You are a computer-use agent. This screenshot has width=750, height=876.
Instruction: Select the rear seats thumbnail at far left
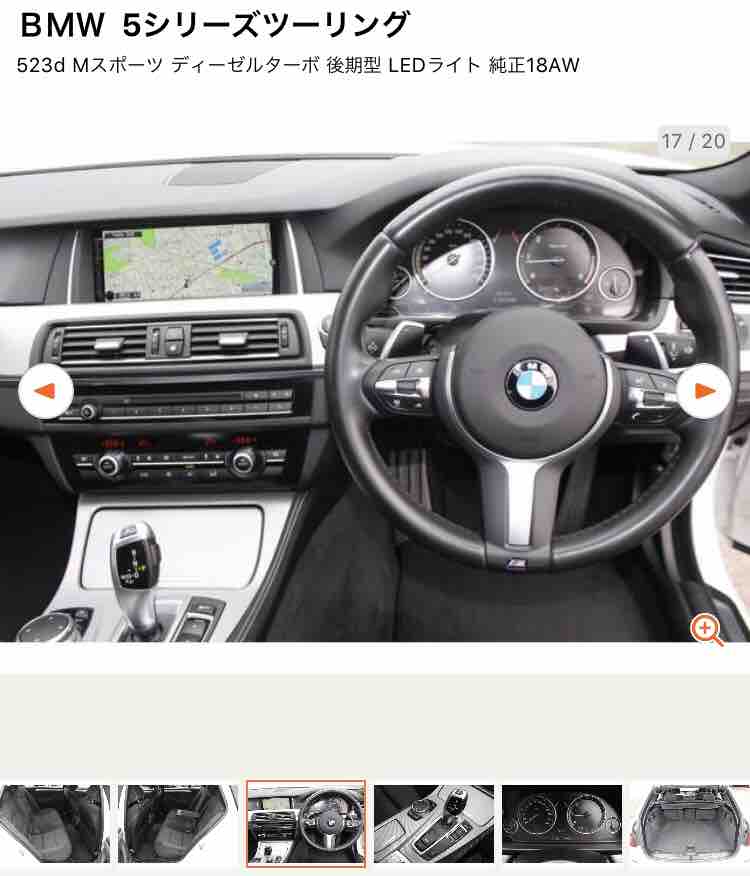[55, 823]
